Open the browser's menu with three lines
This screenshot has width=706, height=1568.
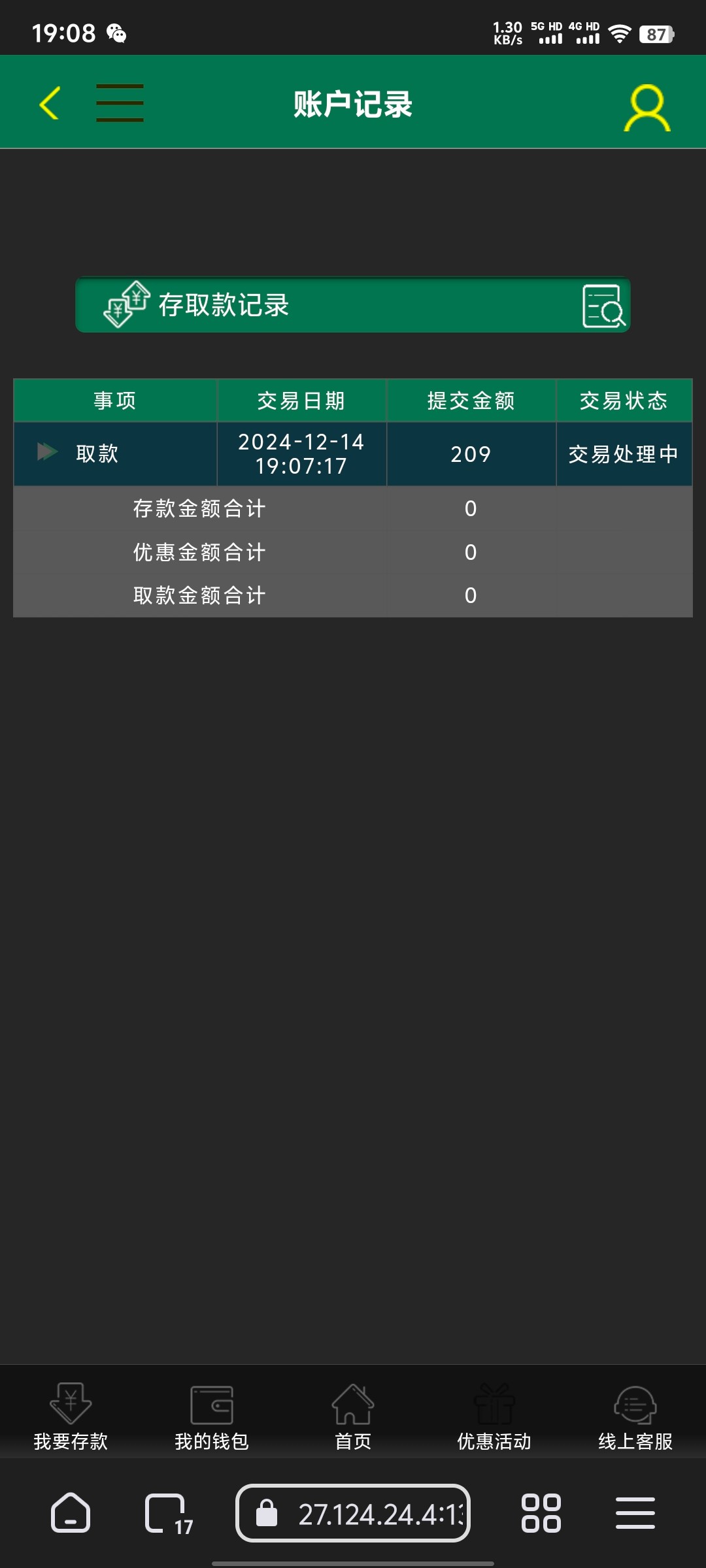point(635,1513)
